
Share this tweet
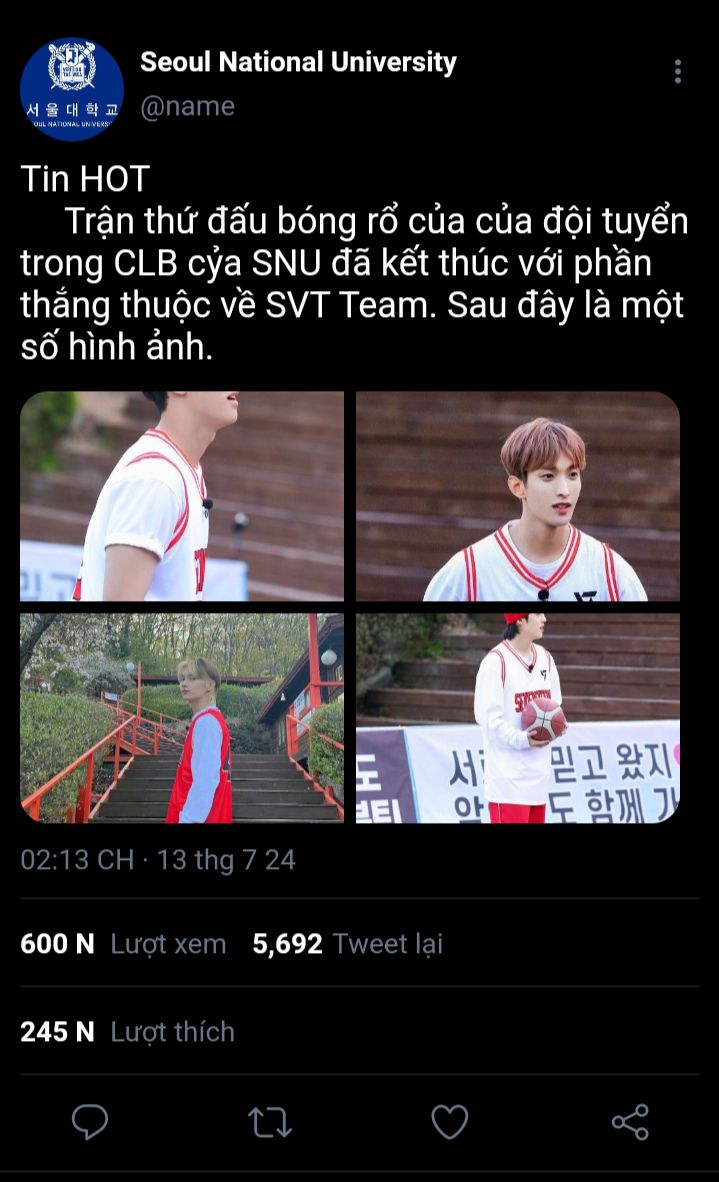click(x=630, y=1121)
